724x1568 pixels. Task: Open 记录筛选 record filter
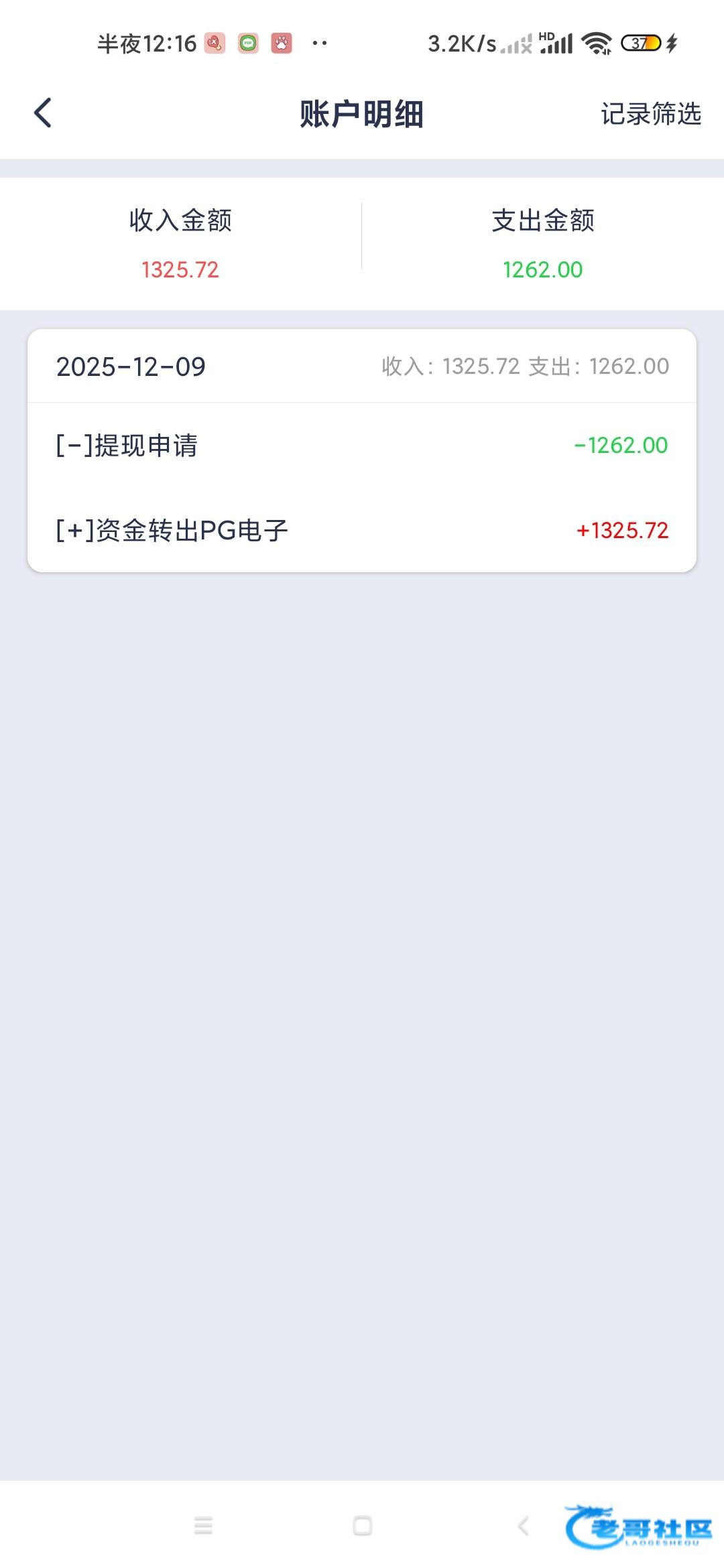pos(650,114)
